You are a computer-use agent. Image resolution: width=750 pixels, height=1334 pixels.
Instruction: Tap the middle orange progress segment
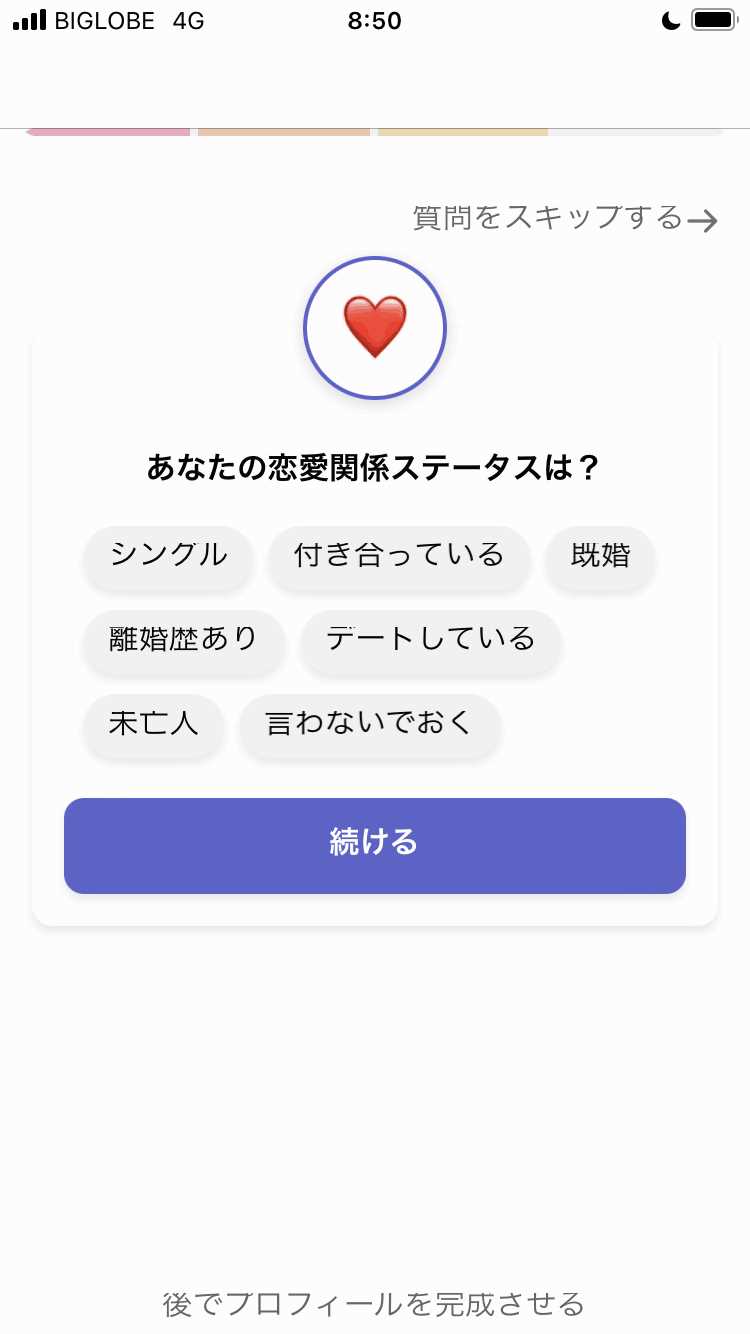(x=284, y=128)
